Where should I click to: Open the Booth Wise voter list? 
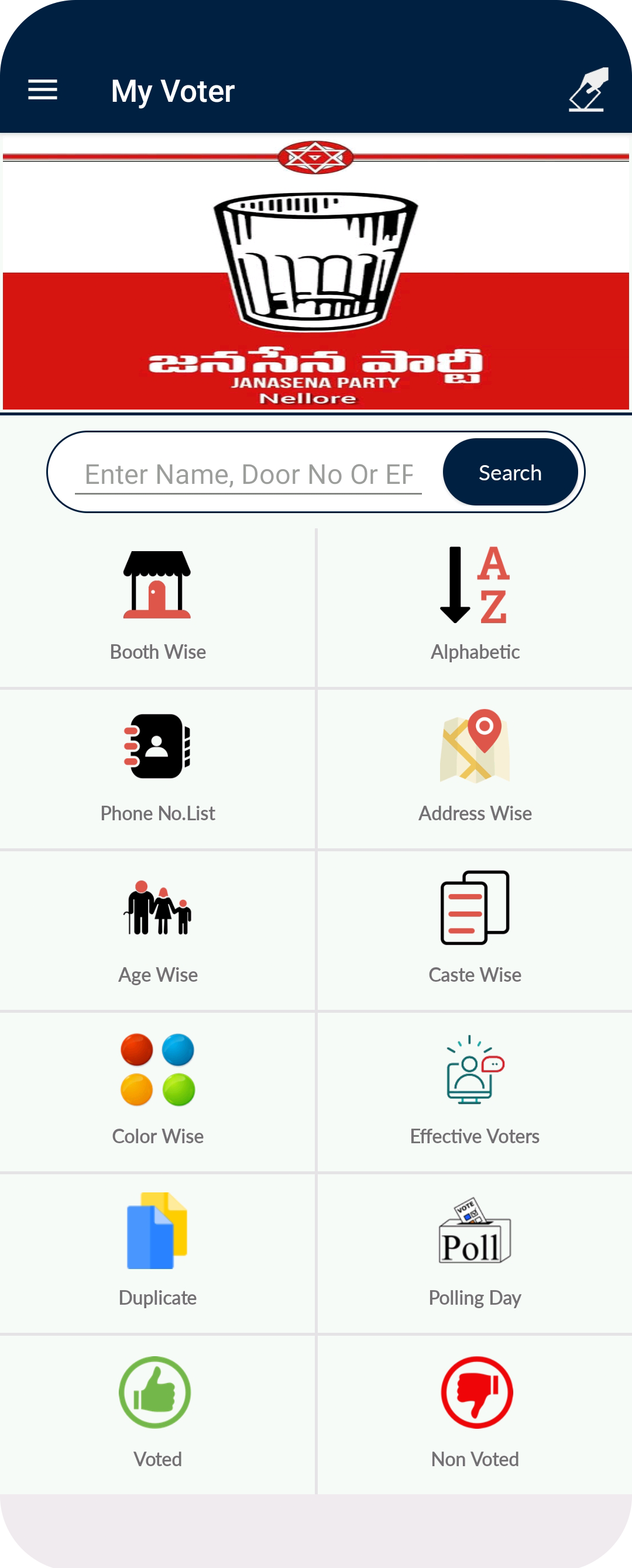(x=157, y=606)
